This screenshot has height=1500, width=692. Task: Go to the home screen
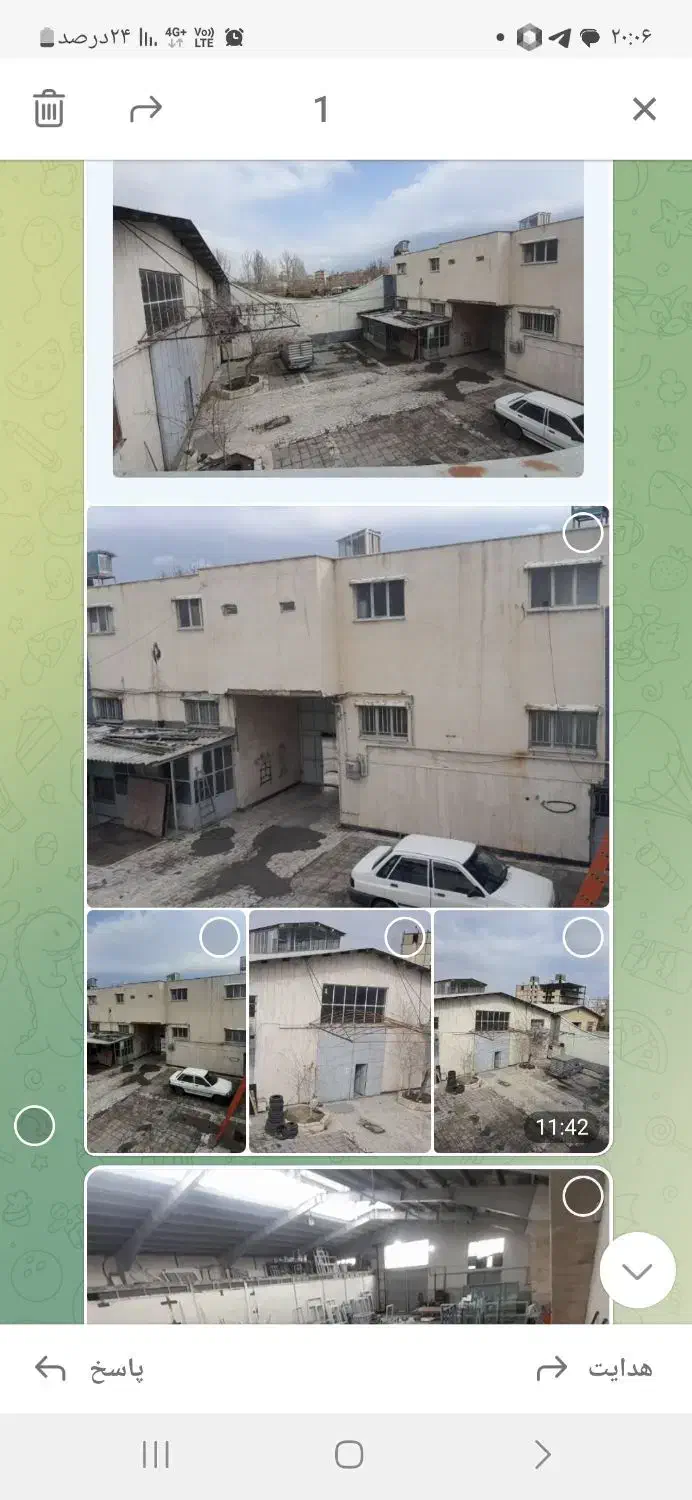pos(348,1454)
